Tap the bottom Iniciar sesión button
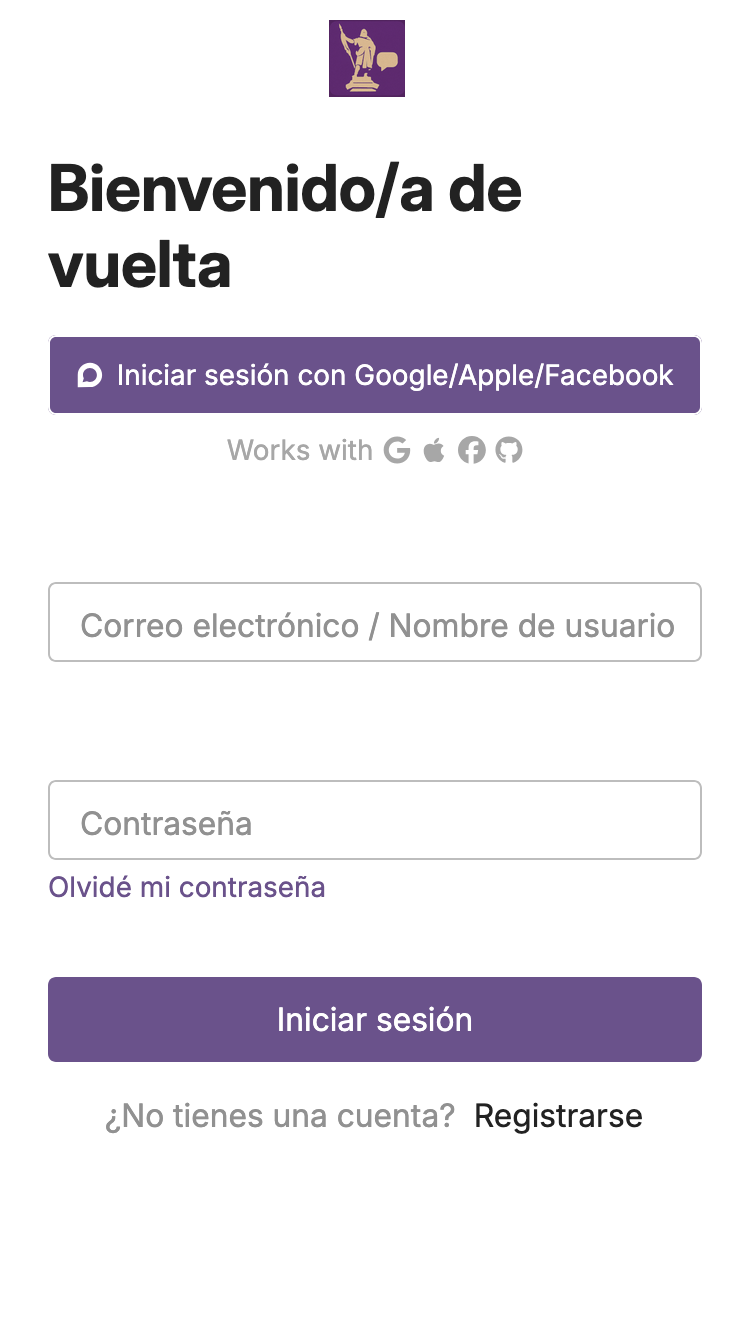This screenshot has width=750, height=1334. pos(375,1019)
